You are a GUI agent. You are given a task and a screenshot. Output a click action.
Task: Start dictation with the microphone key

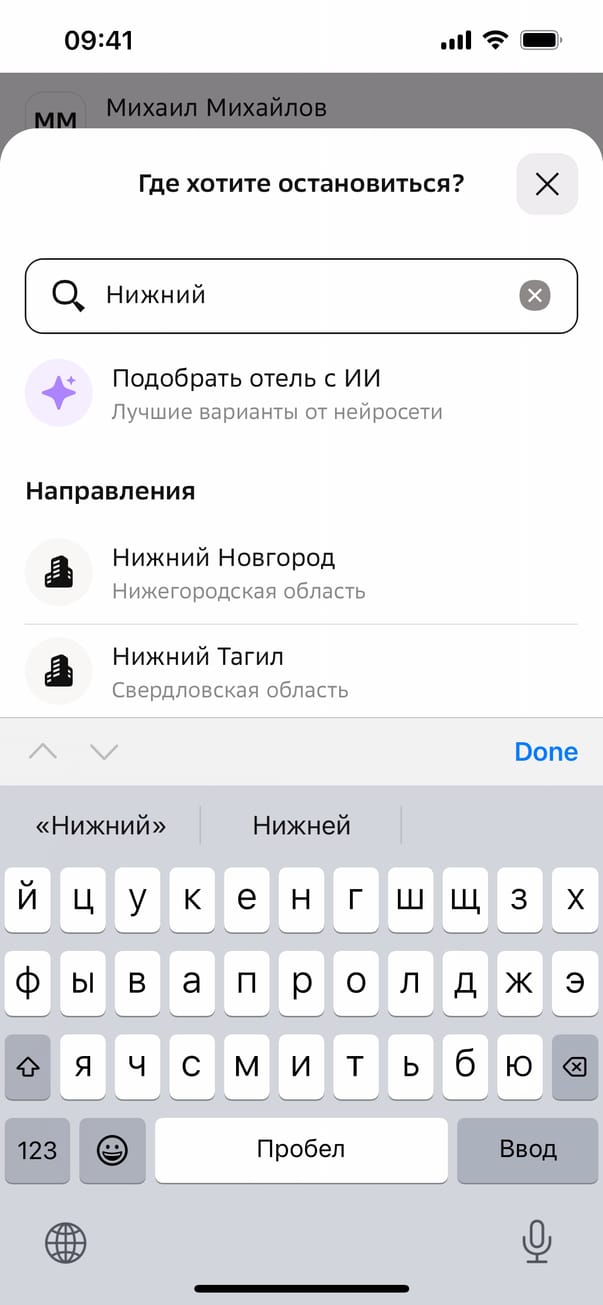(x=537, y=1243)
